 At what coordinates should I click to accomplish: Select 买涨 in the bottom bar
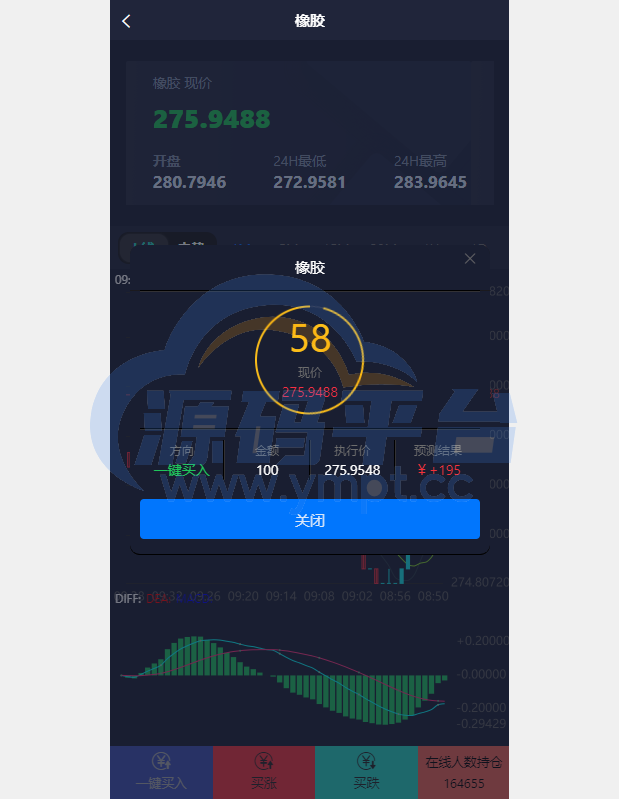click(264, 772)
